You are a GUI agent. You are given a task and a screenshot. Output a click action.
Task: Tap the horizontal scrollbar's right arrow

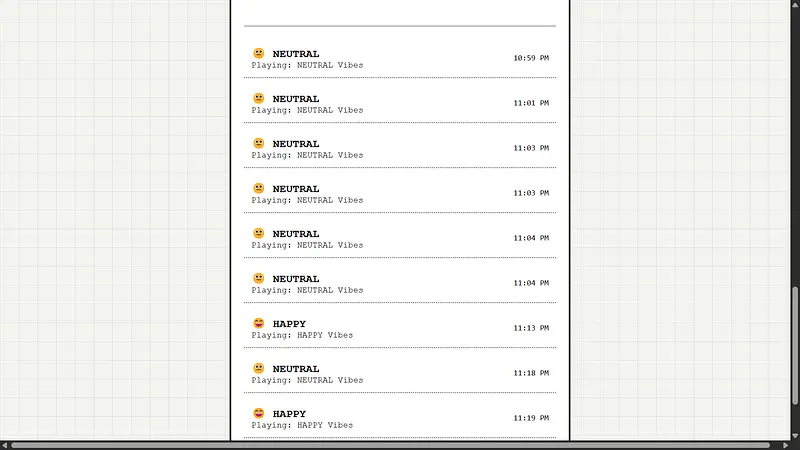point(785,445)
